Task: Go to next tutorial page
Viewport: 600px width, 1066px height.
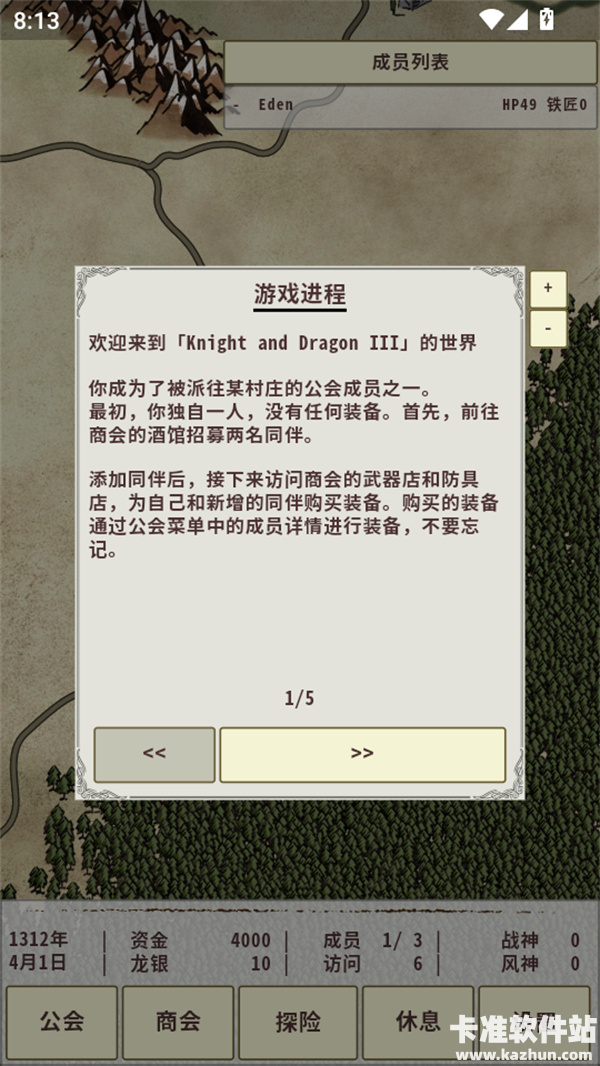Action: pos(362,754)
